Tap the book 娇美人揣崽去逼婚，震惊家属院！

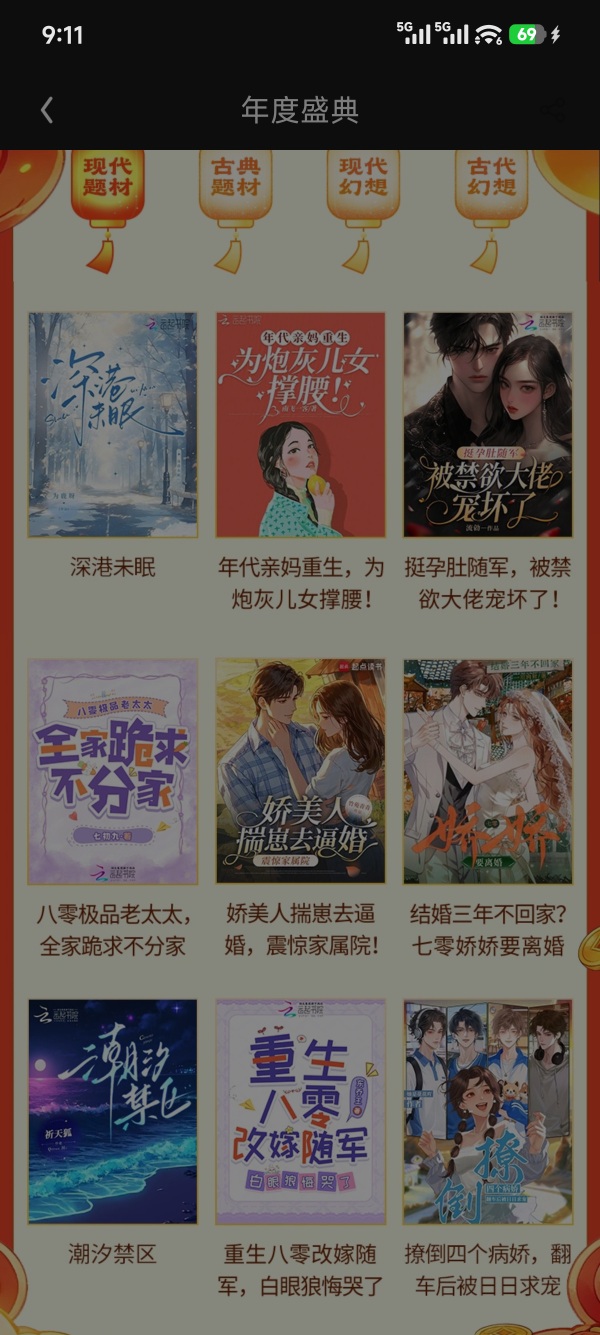(x=301, y=771)
